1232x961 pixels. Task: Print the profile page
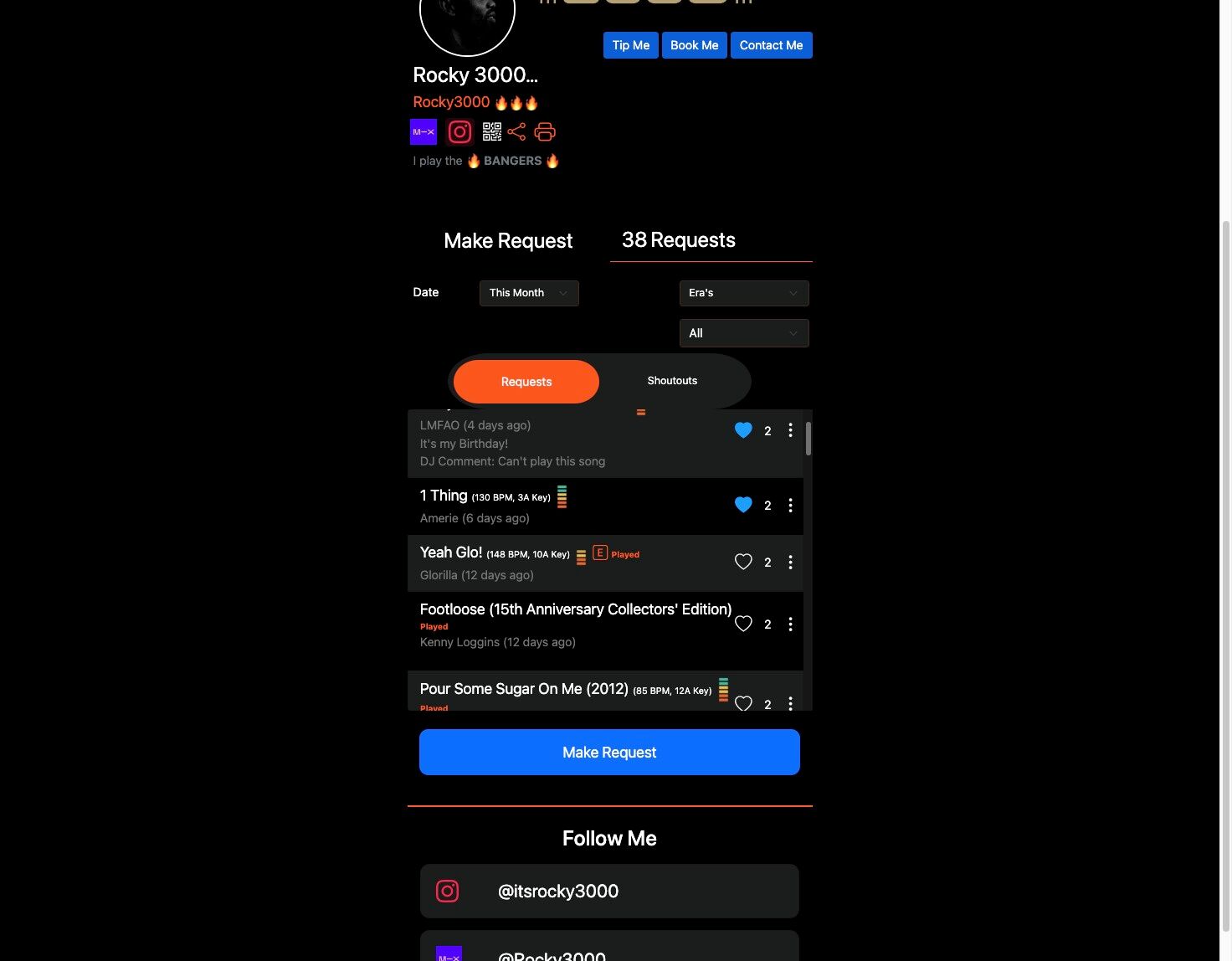pos(545,131)
